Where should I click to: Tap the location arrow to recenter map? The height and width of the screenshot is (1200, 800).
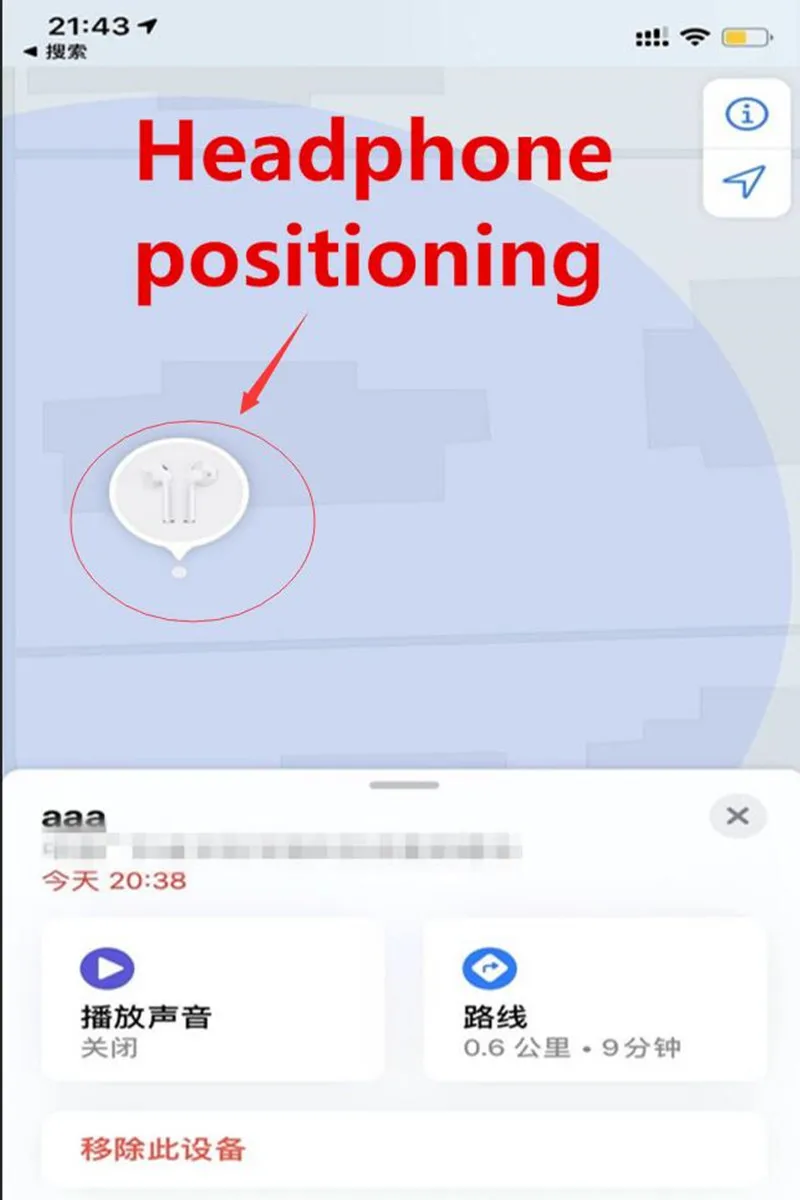(x=745, y=182)
